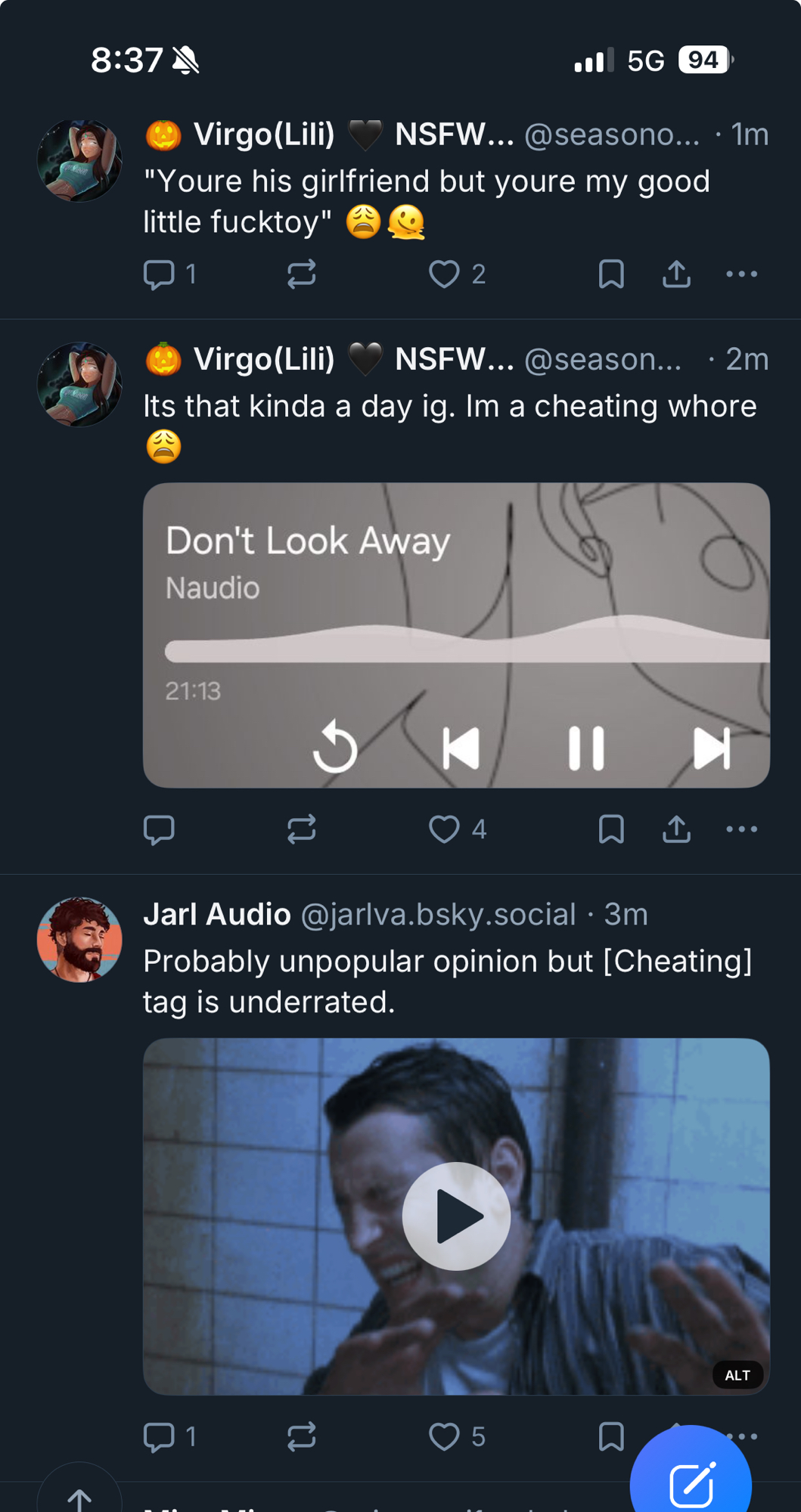Viewport: 801px width, 1512px height.
Task: Bookmark Virgo's 'kinda a day' post
Action: tap(611, 829)
